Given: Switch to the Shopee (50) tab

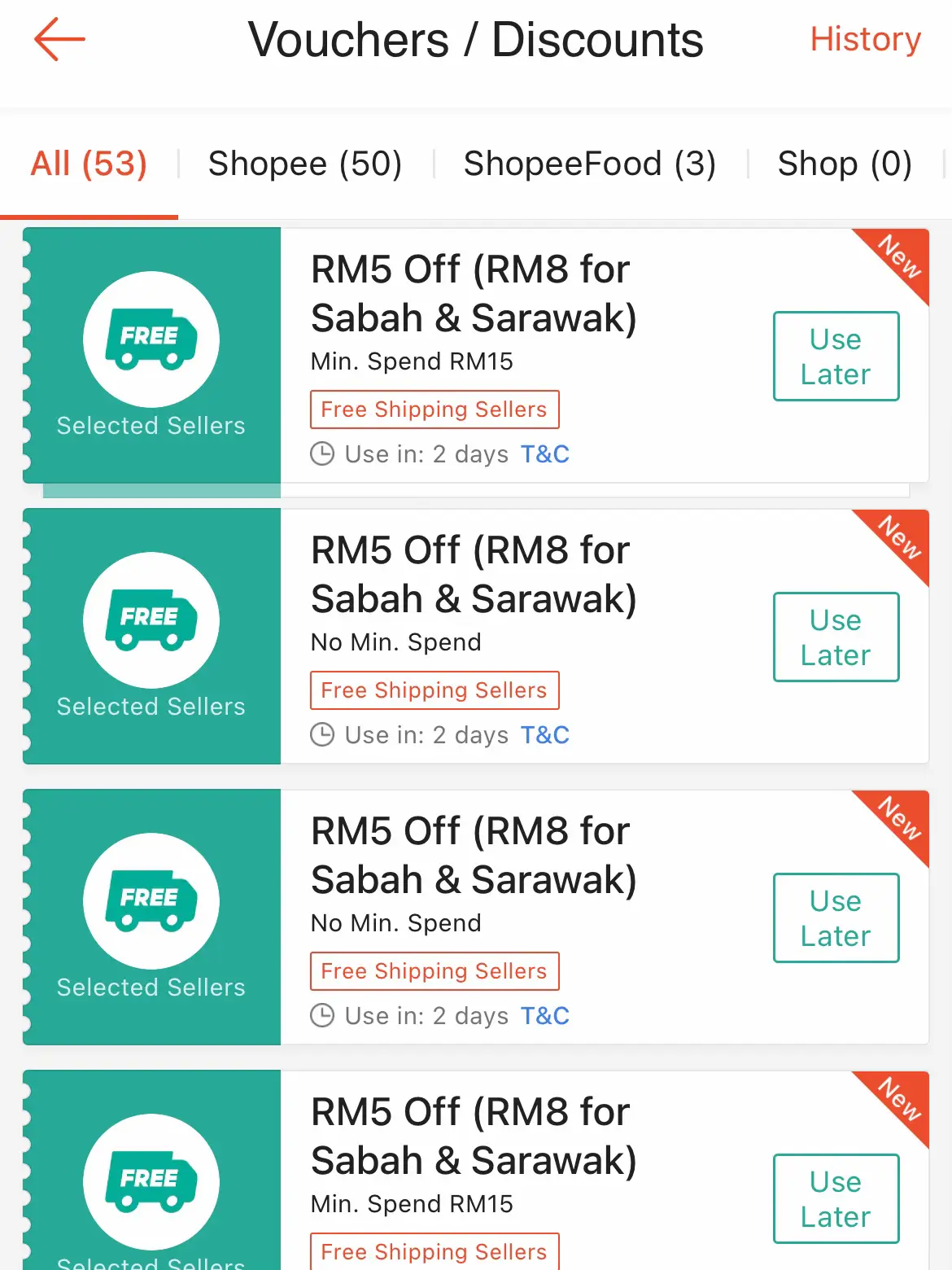Looking at the screenshot, I should pos(305,164).
